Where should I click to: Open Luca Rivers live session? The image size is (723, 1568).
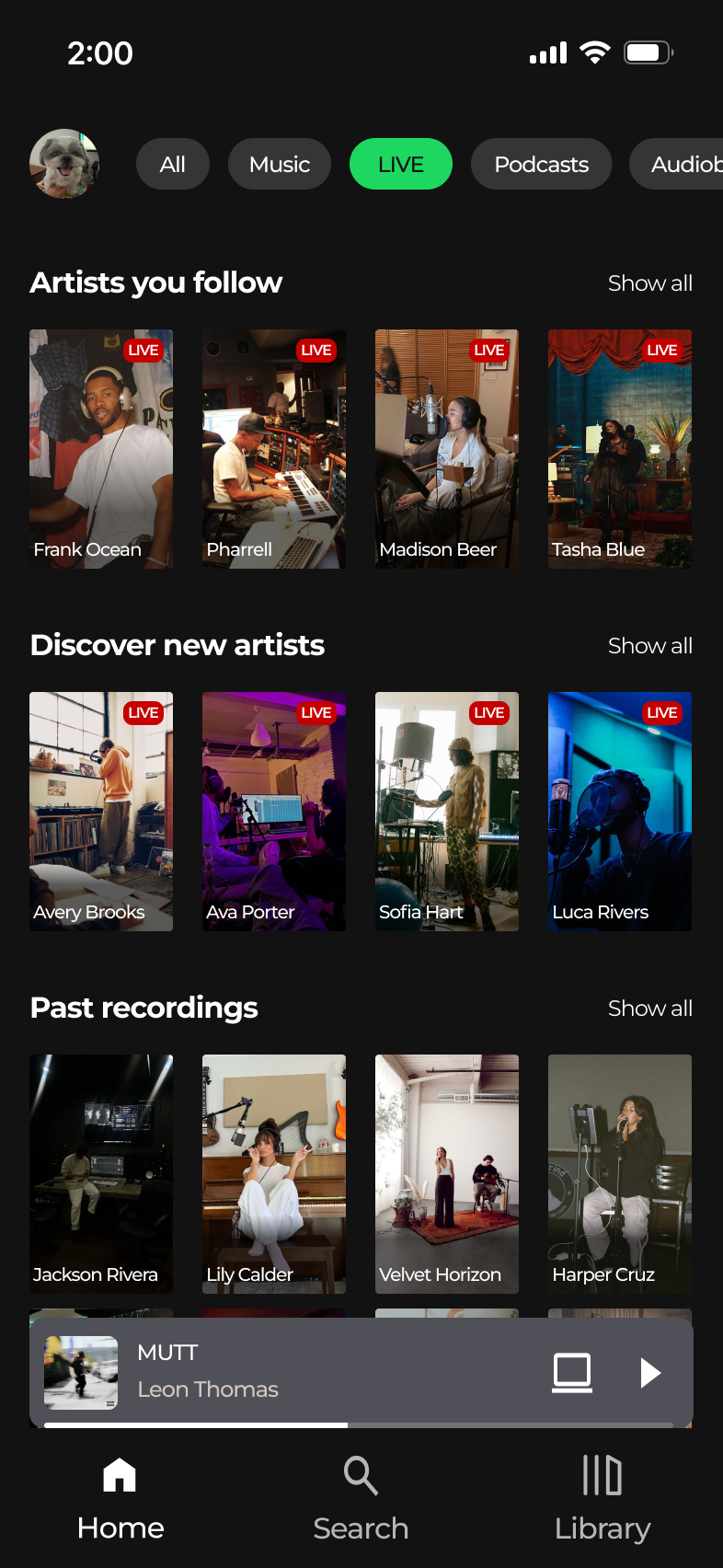620,812
